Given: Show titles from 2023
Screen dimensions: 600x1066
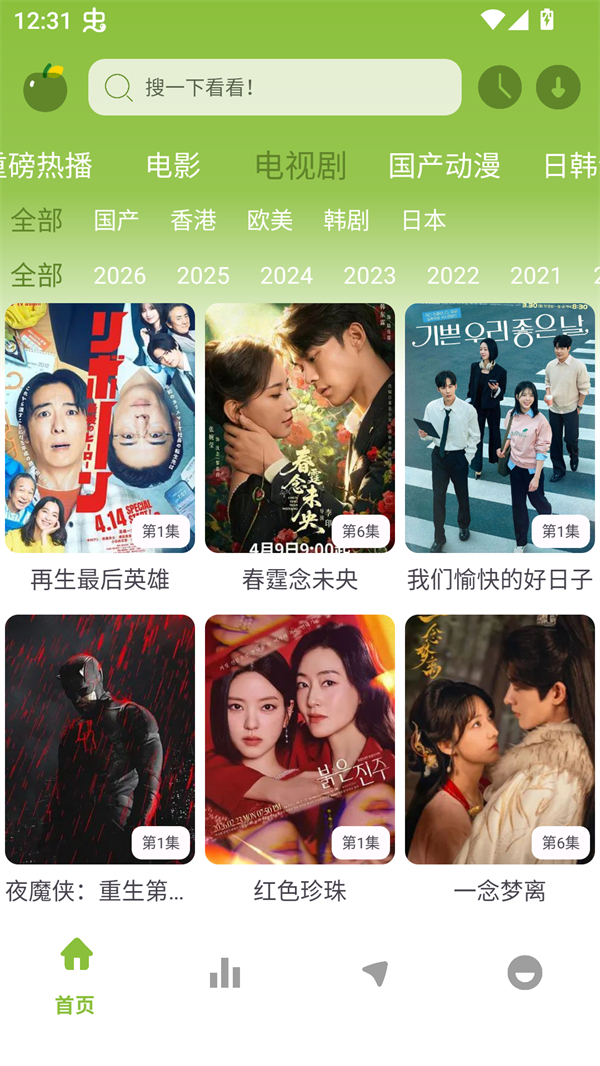Looking at the screenshot, I should 369,275.
